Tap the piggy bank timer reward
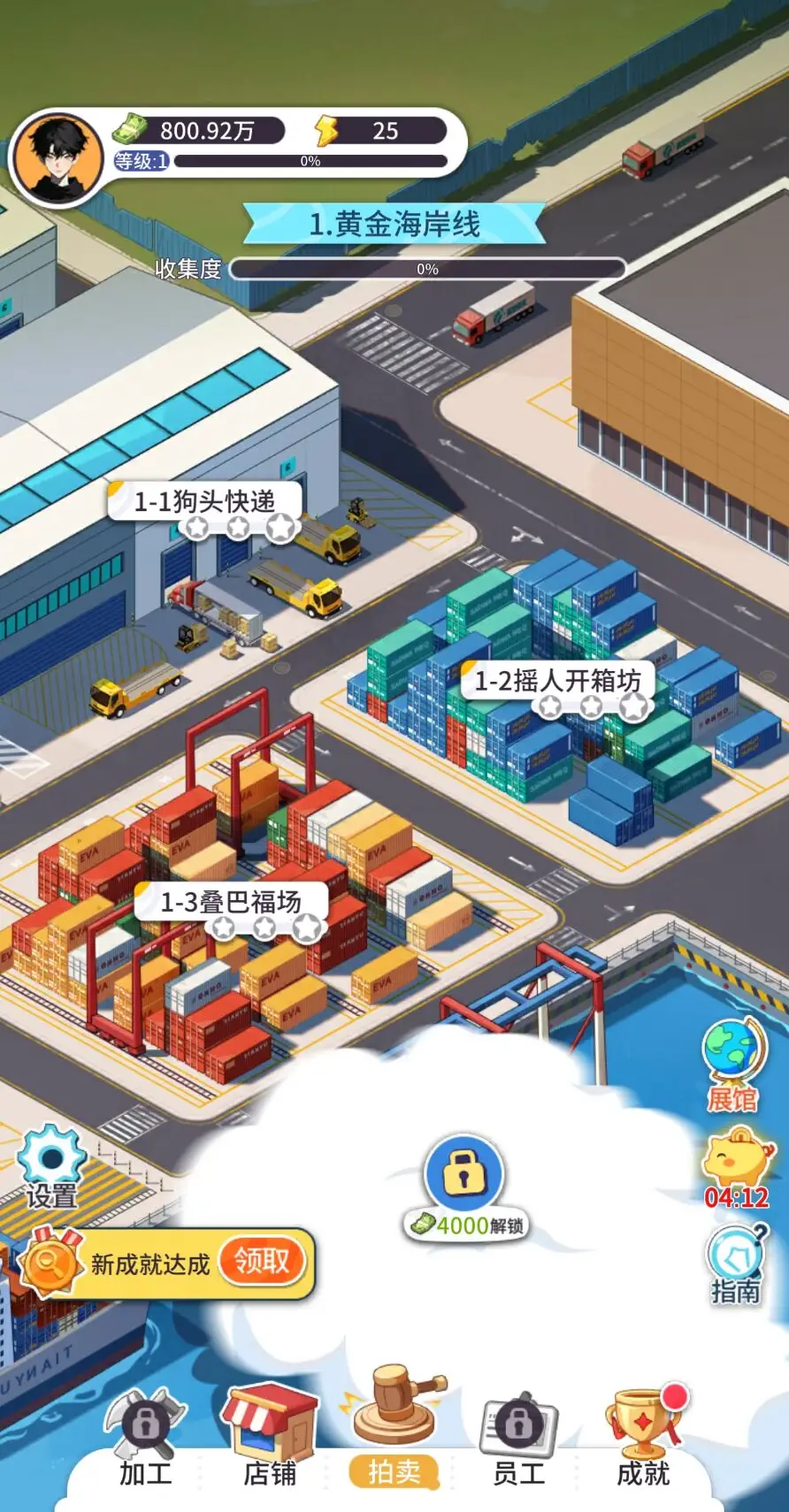 point(736,1169)
